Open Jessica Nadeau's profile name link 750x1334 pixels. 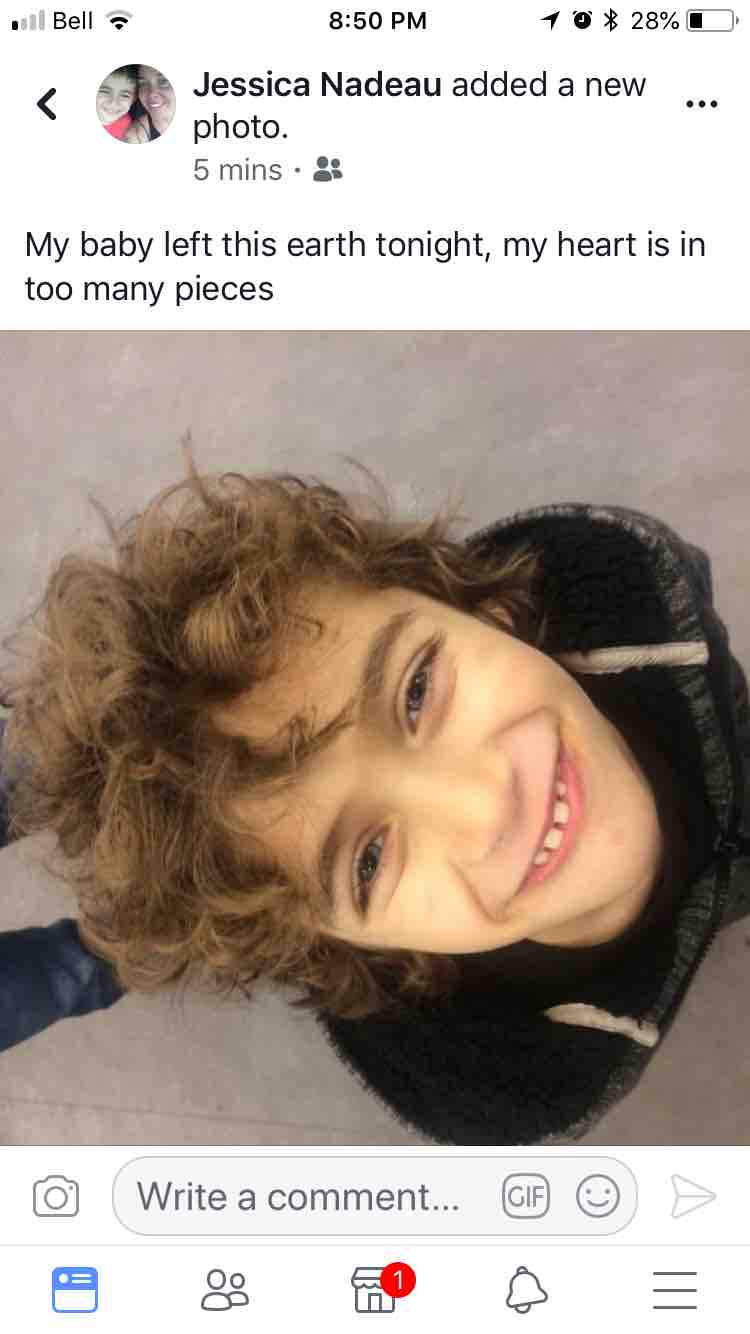click(x=317, y=85)
